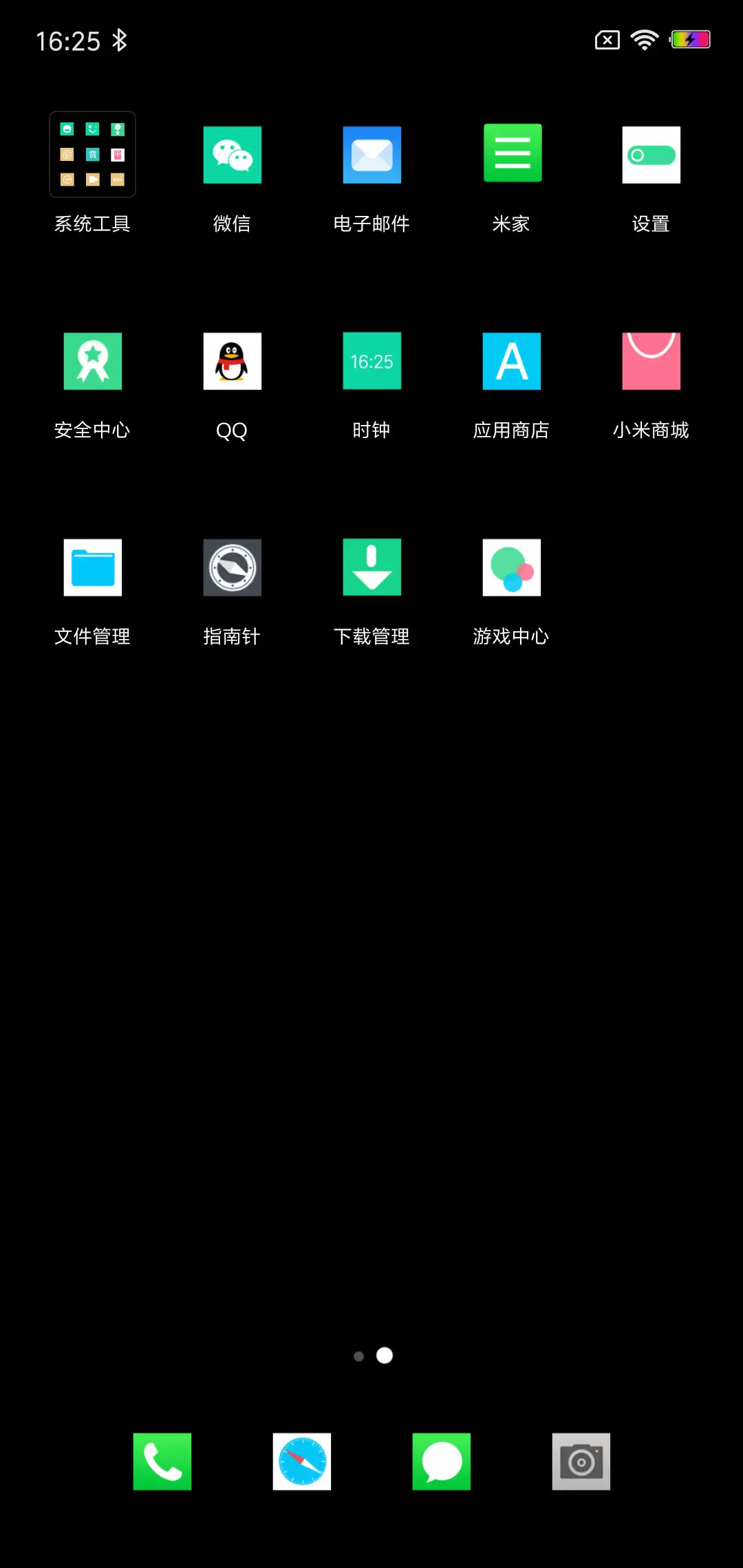
Task: Open the browser from the dock
Action: (x=302, y=1461)
